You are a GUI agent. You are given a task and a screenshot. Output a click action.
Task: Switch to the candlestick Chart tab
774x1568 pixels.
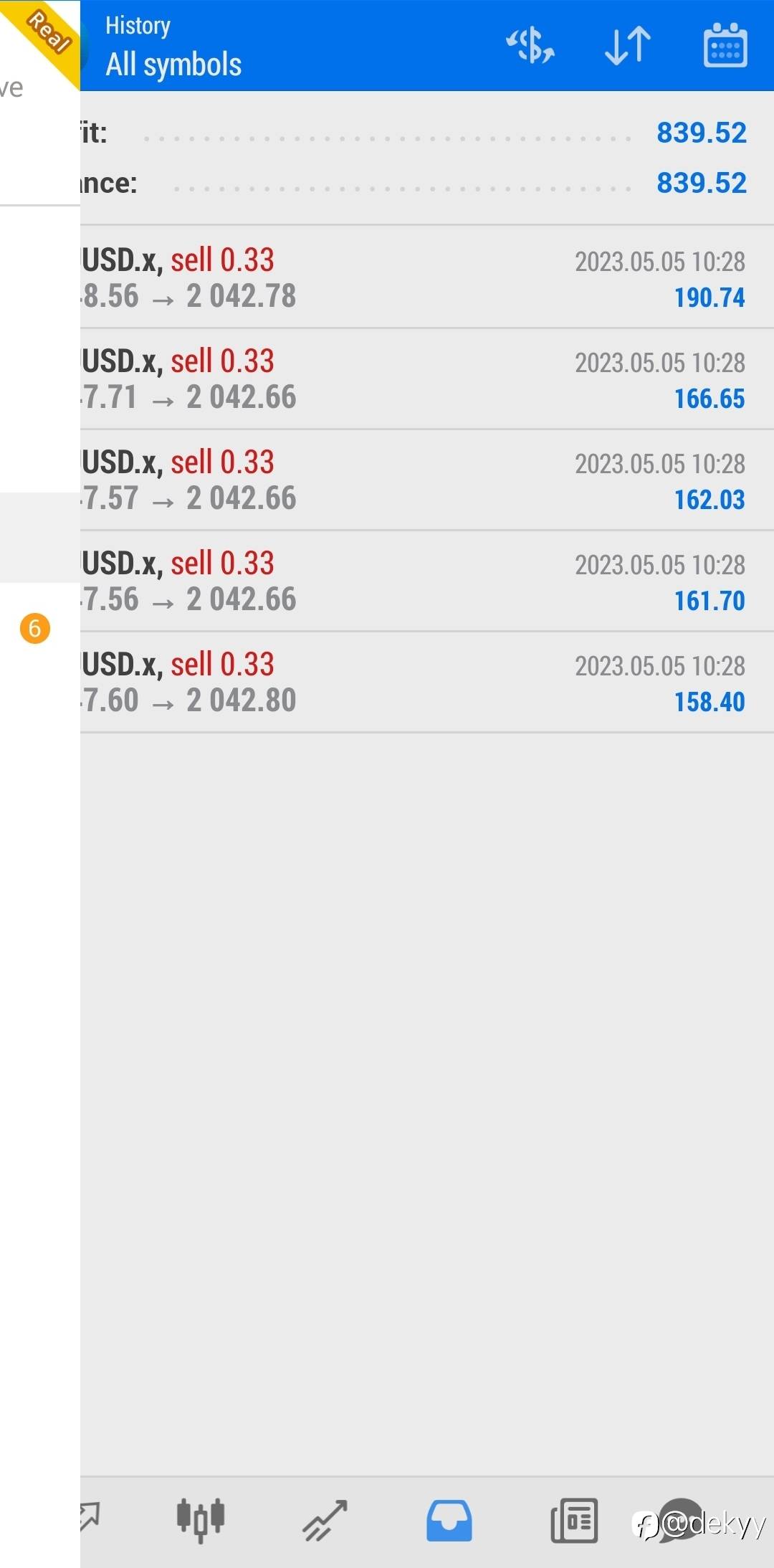tap(201, 1520)
